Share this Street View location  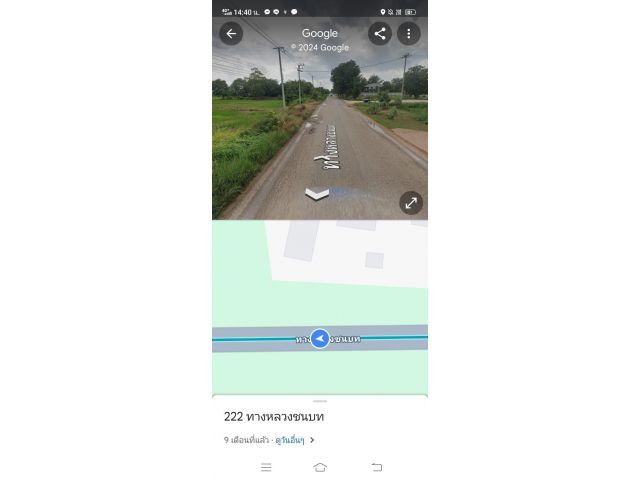tap(379, 33)
